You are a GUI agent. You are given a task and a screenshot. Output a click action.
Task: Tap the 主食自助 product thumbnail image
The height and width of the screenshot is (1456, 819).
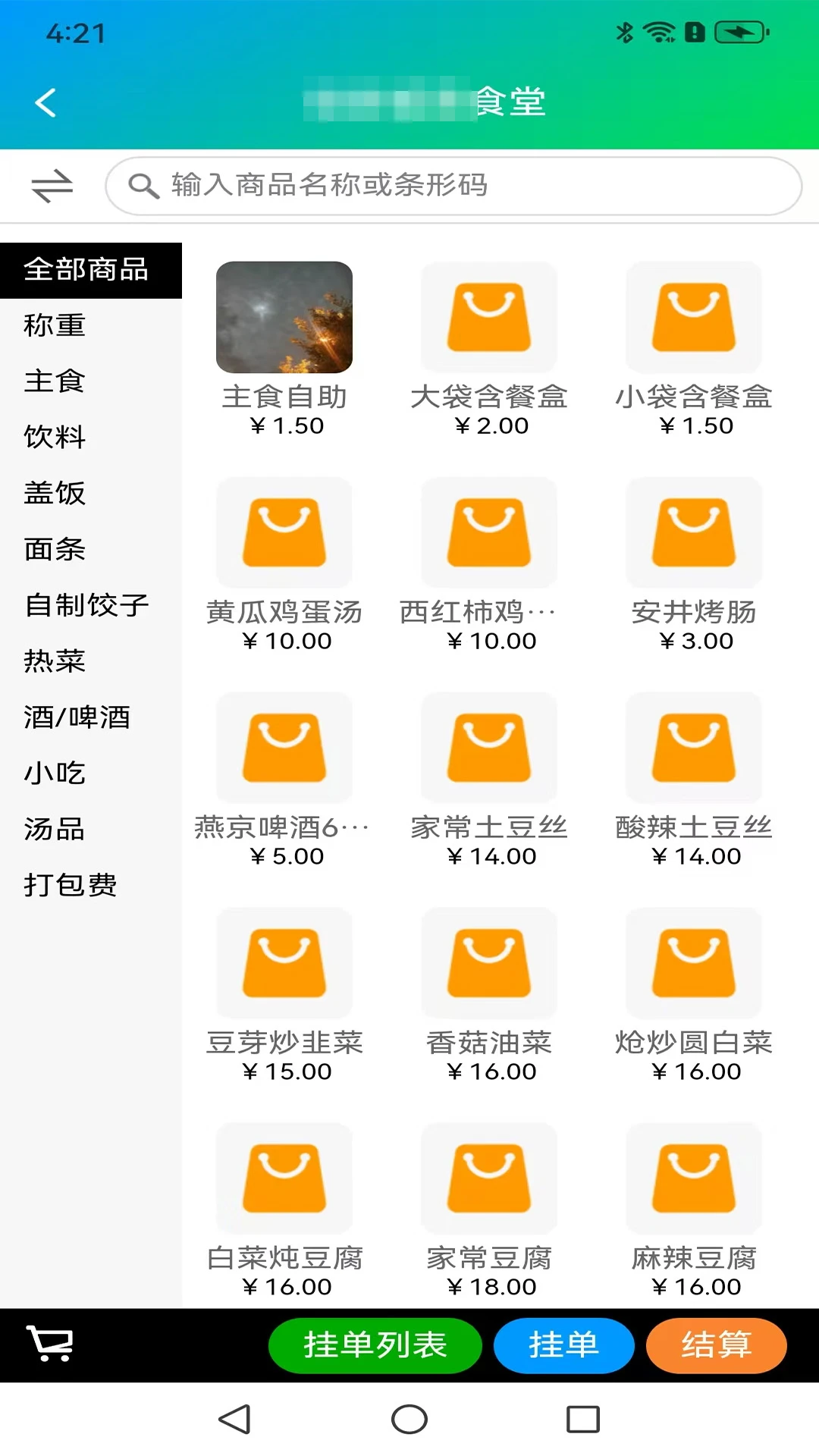tap(284, 317)
